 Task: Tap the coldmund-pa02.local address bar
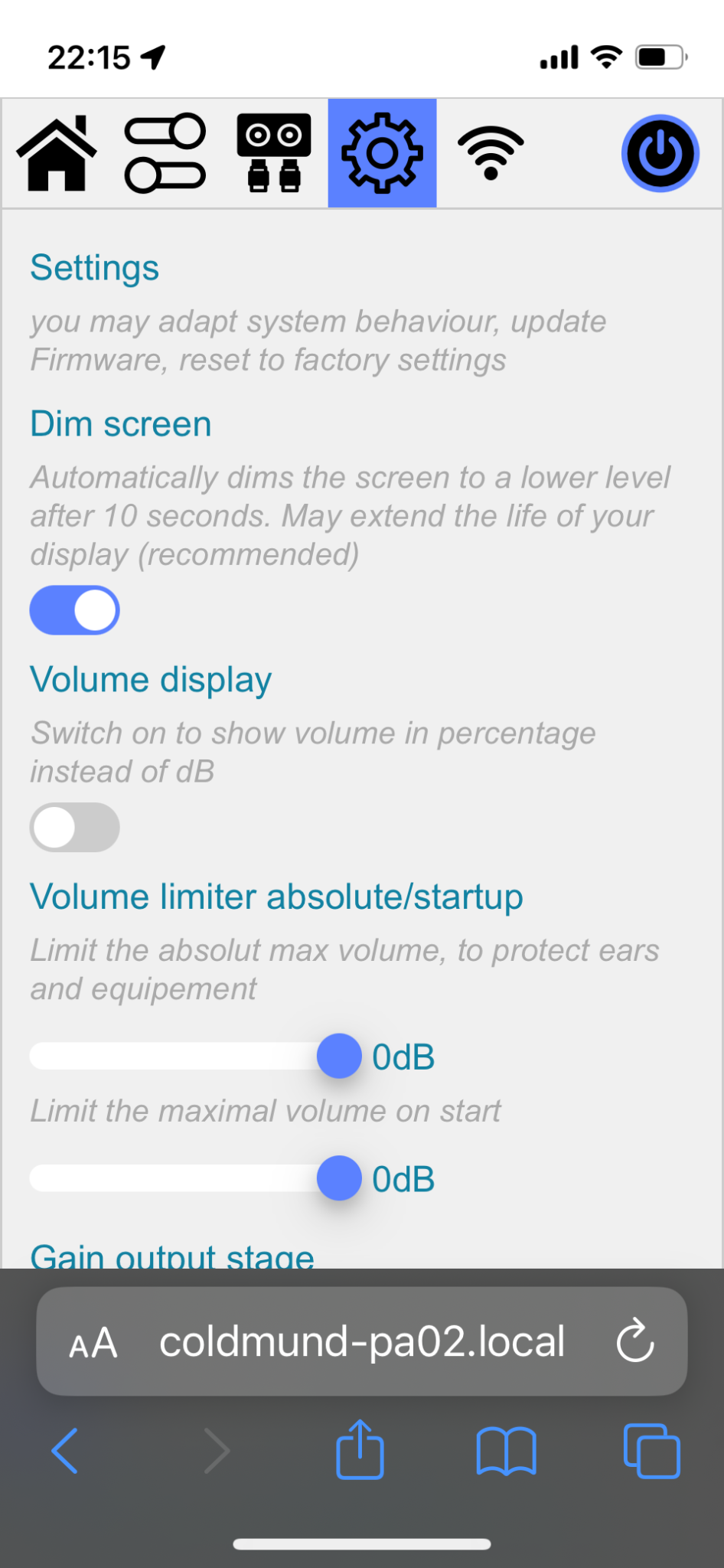tap(362, 1341)
